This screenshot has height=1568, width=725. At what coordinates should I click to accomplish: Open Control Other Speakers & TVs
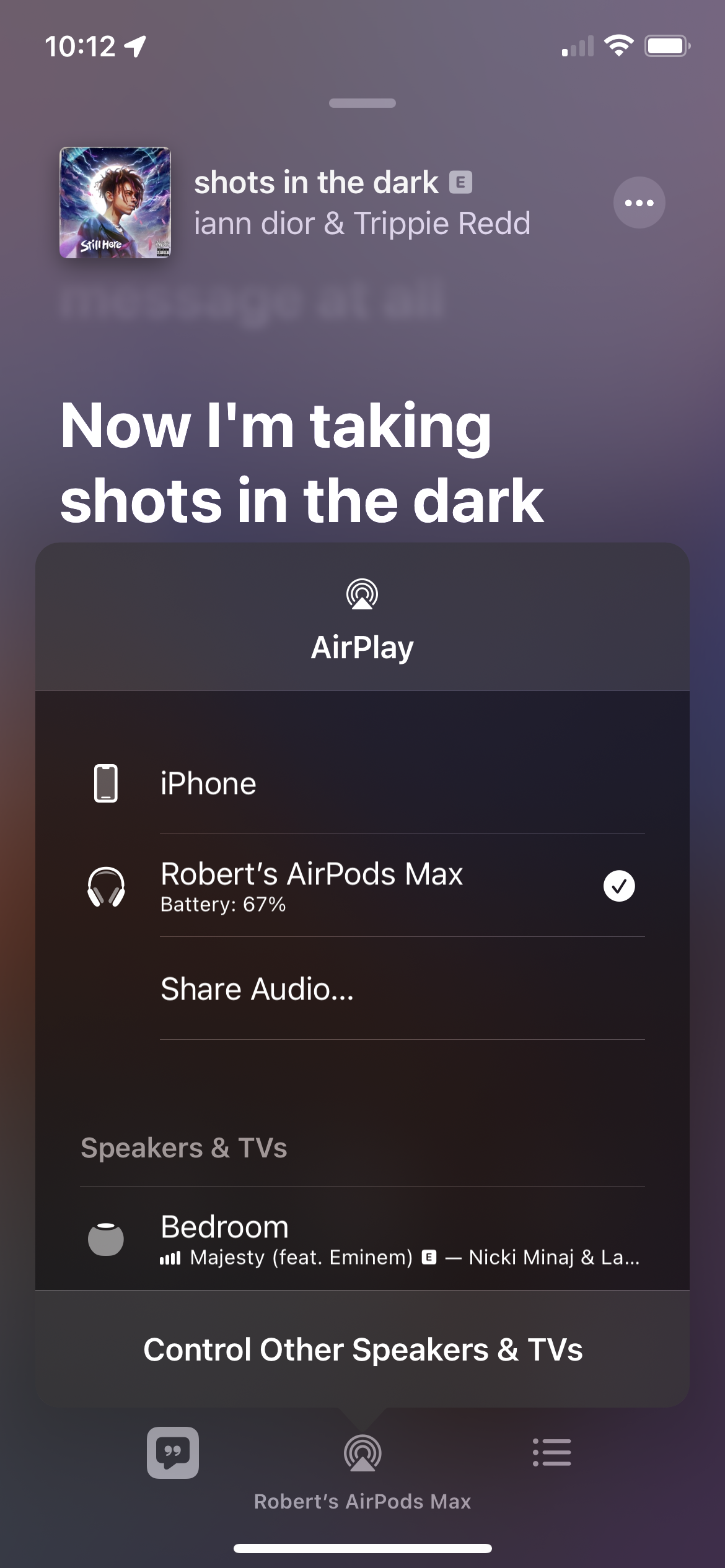click(x=362, y=1350)
